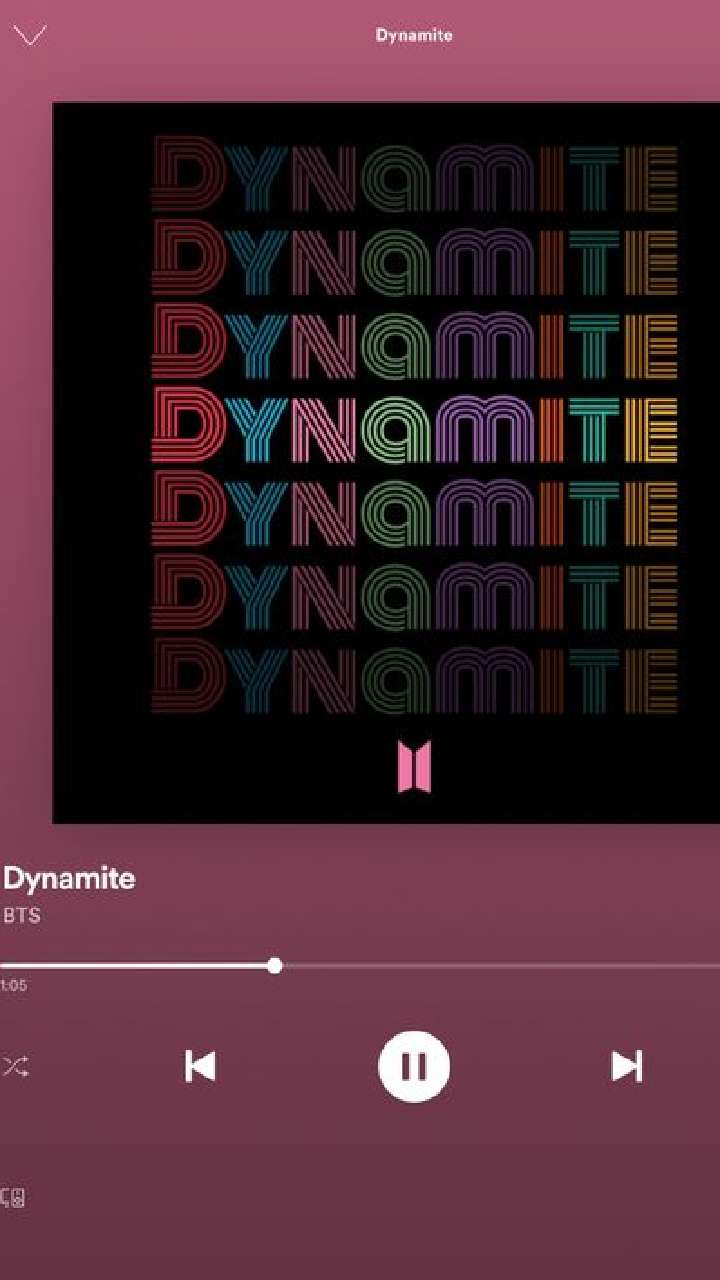Viewport: 720px width, 1280px height.
Task: Go back to the previous track
Action: [200, 1066]
